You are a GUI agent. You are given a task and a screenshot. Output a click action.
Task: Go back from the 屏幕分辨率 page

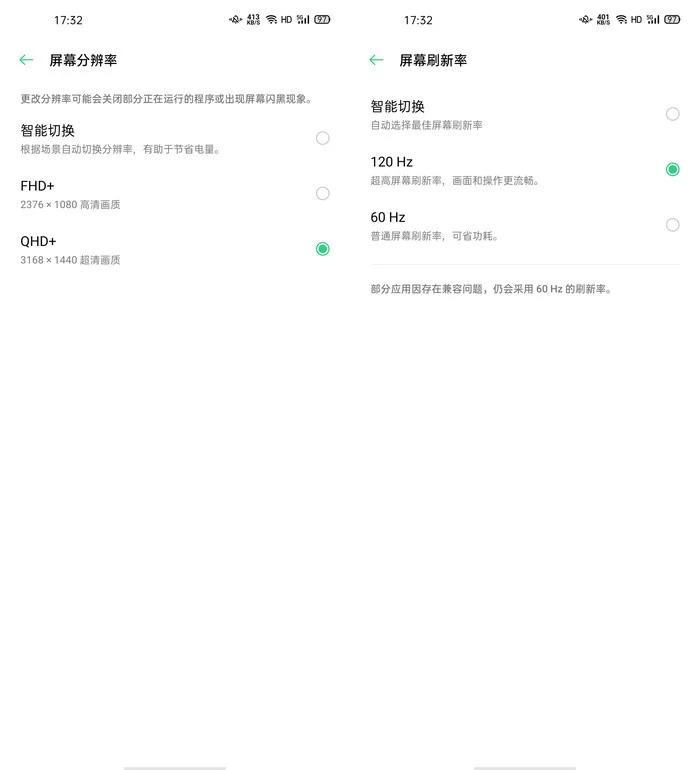point(26,60)
